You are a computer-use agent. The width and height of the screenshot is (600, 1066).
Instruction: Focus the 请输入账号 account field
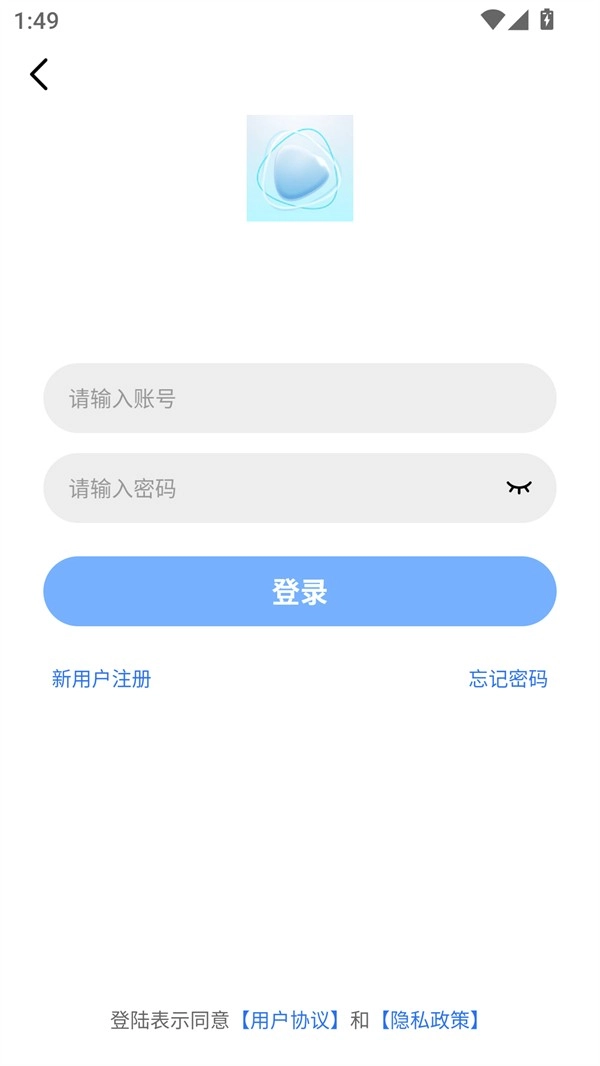[299, 398]
